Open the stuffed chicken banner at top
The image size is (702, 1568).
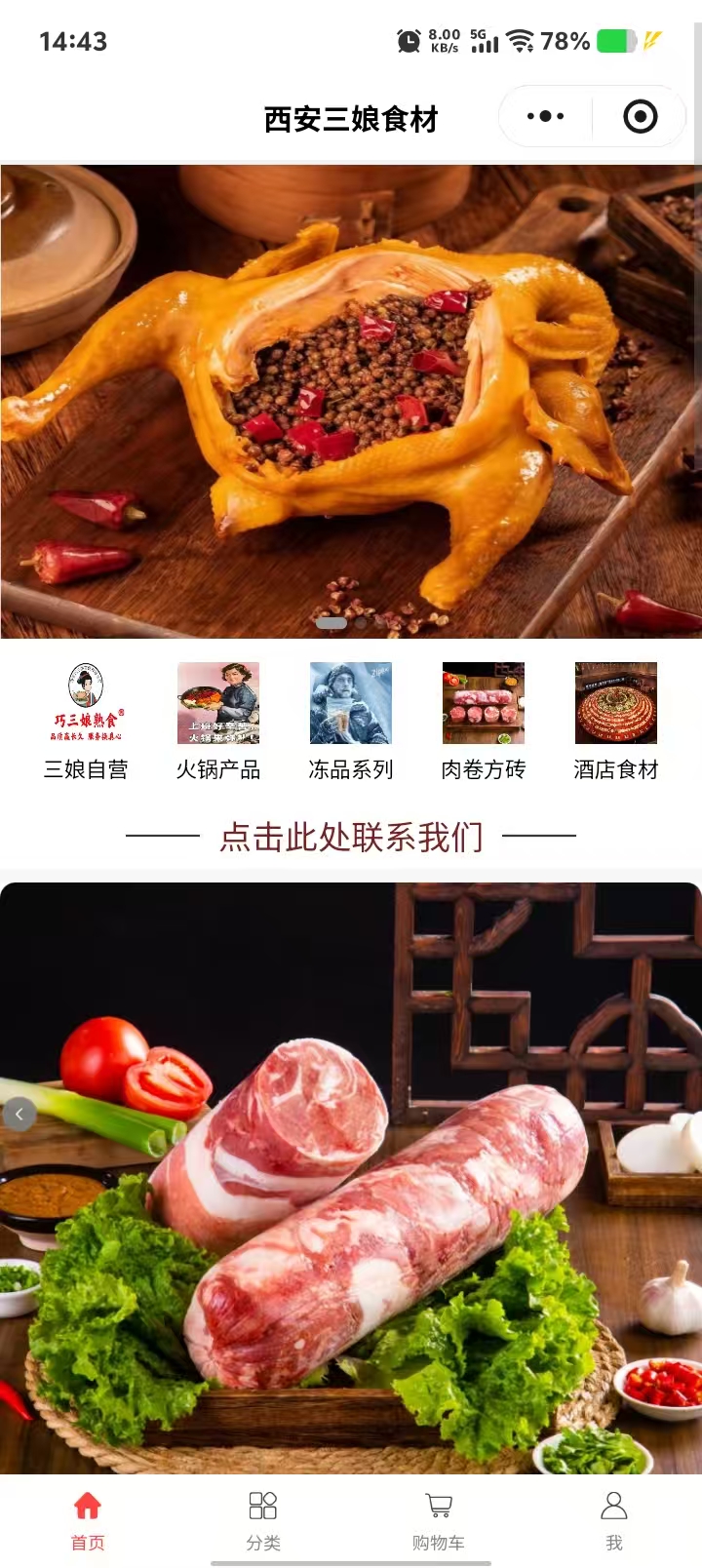pyautogui.click(x=351, y=400)
